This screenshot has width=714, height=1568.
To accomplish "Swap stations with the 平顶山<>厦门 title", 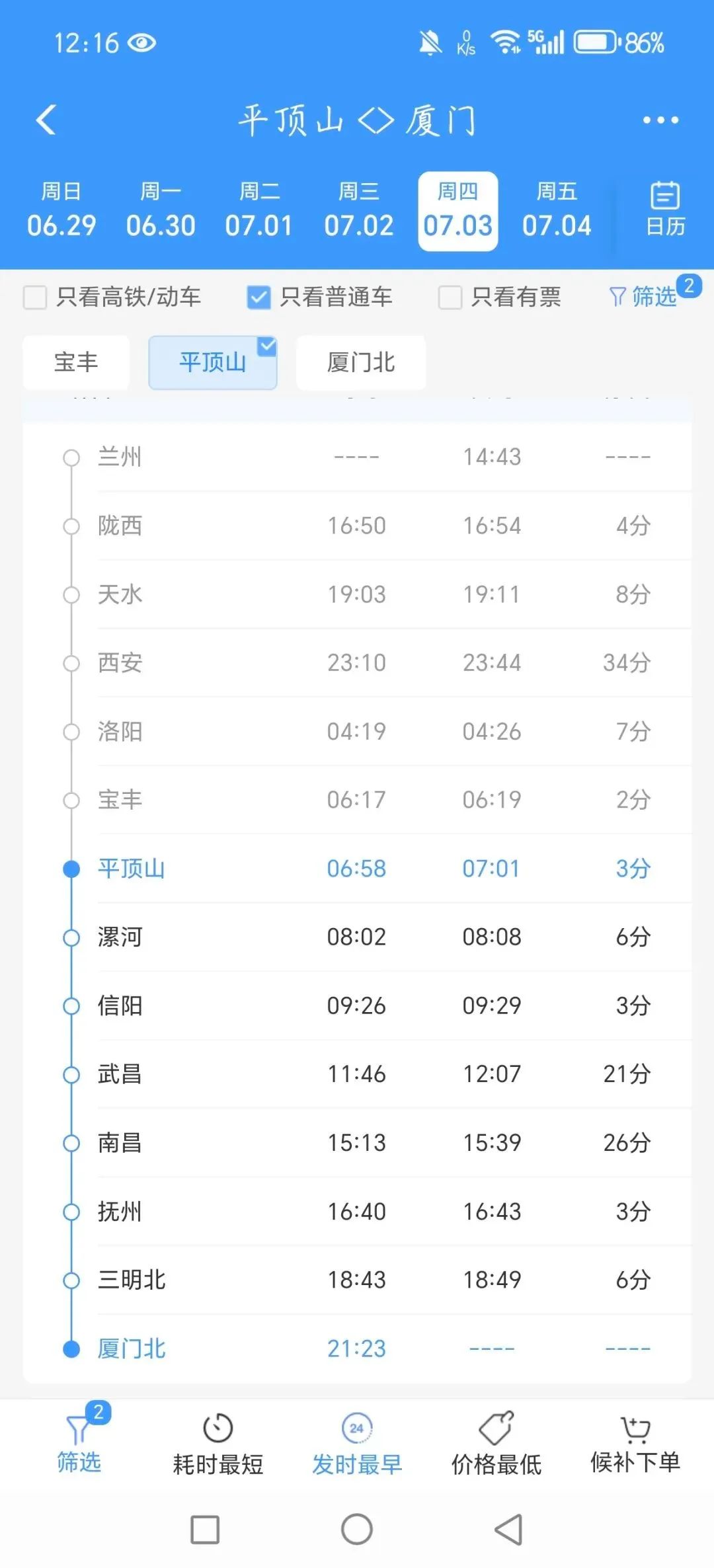I will 357,121.
